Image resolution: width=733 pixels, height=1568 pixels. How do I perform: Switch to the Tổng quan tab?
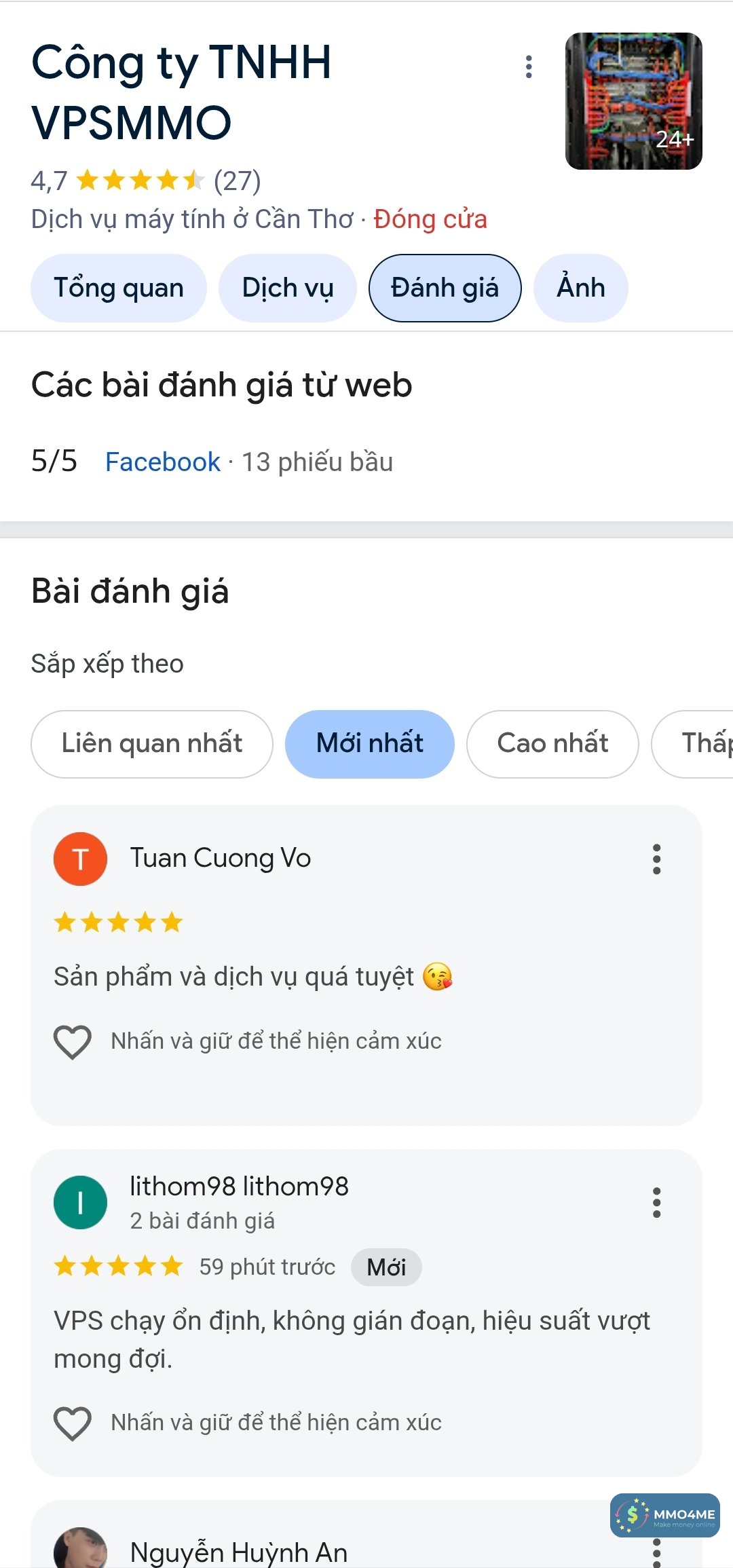pyautogui.click(x=119, y=288)
